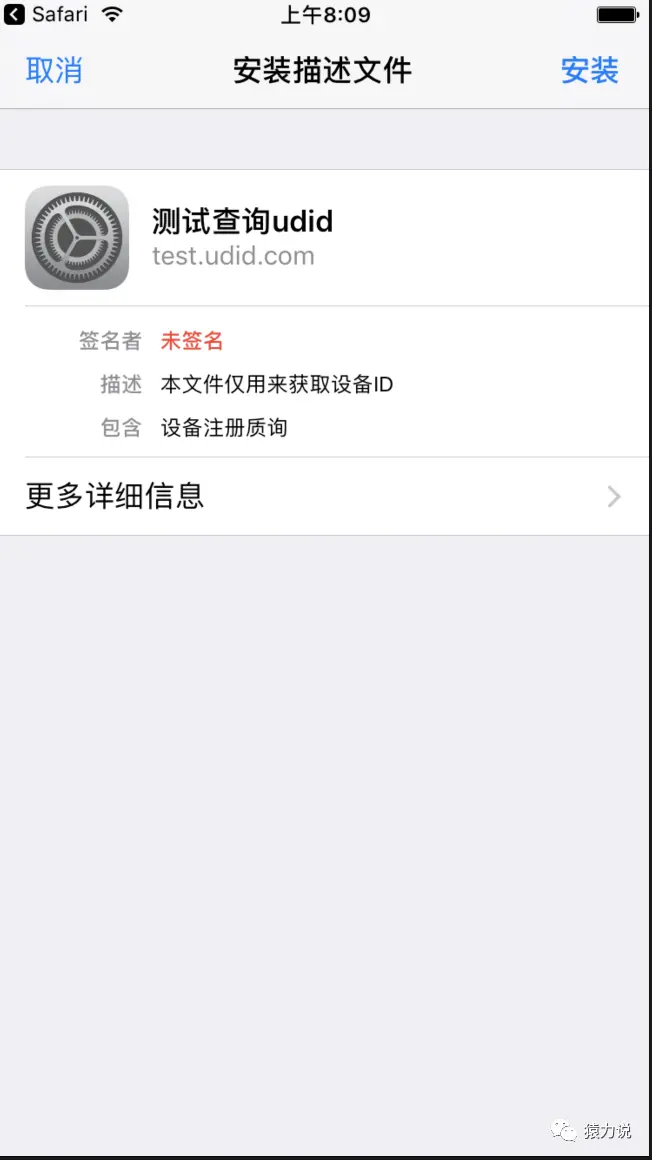This screenshot has height=1160, width=652.
Task: Tap 安装 to install the profile
Action: [589, 70]
